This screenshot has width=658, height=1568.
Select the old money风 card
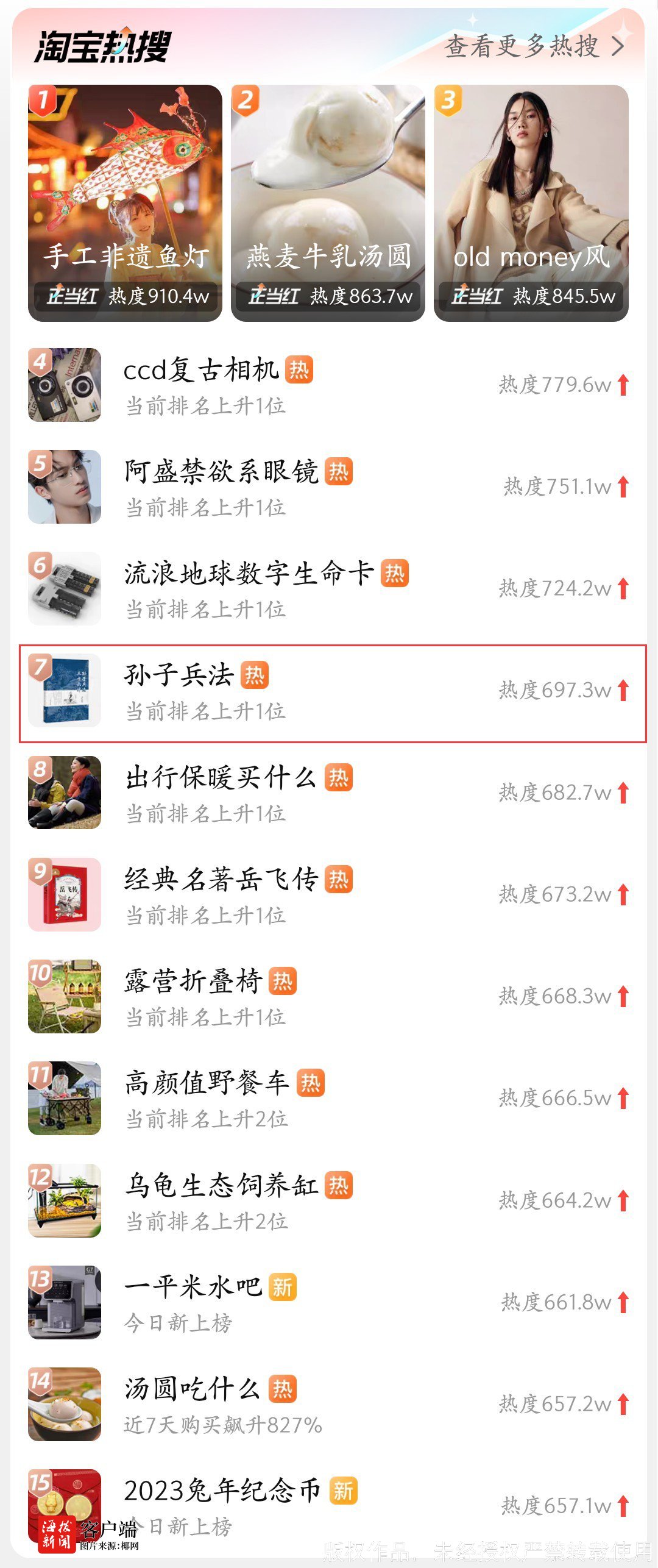tap(531, 202)
